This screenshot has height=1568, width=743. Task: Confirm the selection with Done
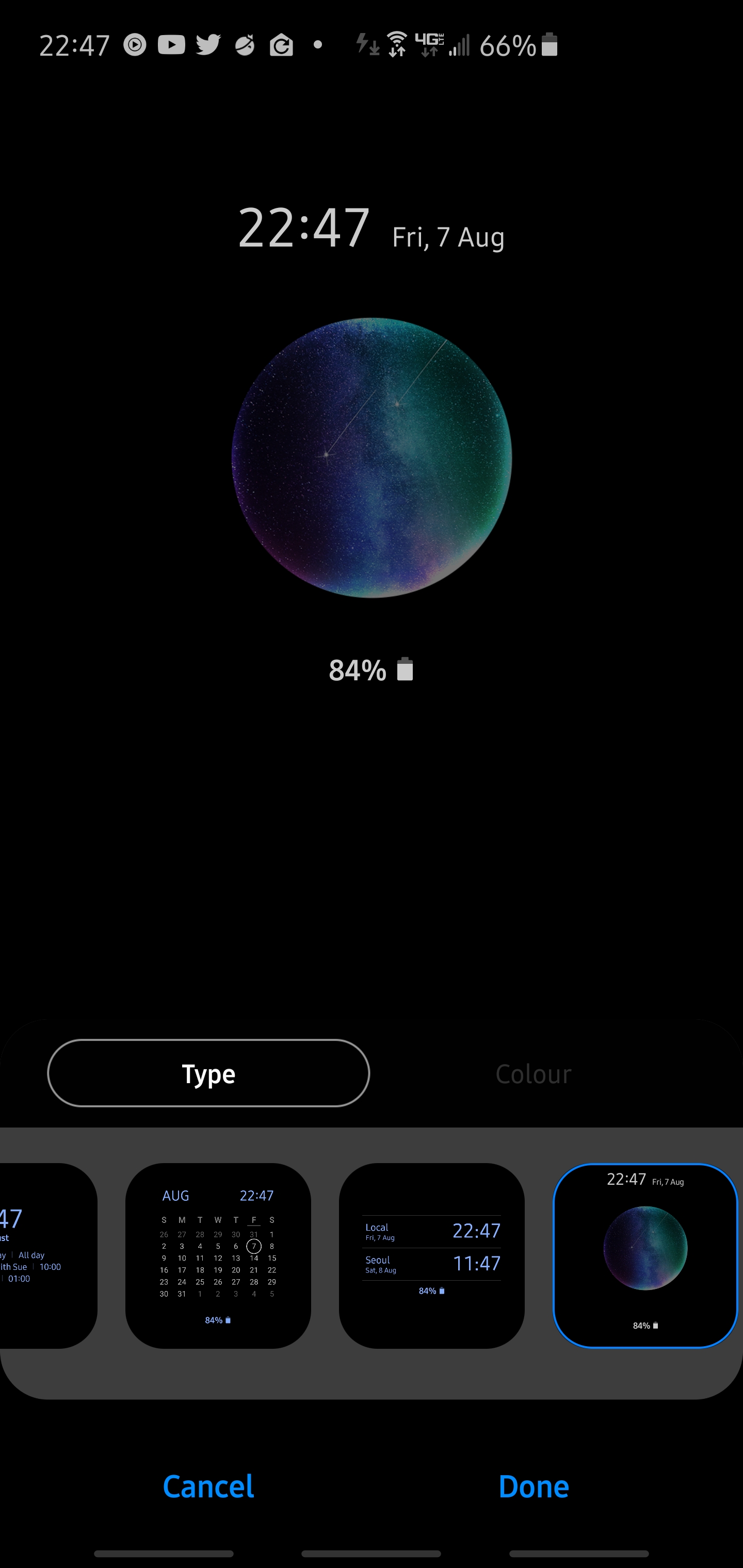[x=534, y=1486]
